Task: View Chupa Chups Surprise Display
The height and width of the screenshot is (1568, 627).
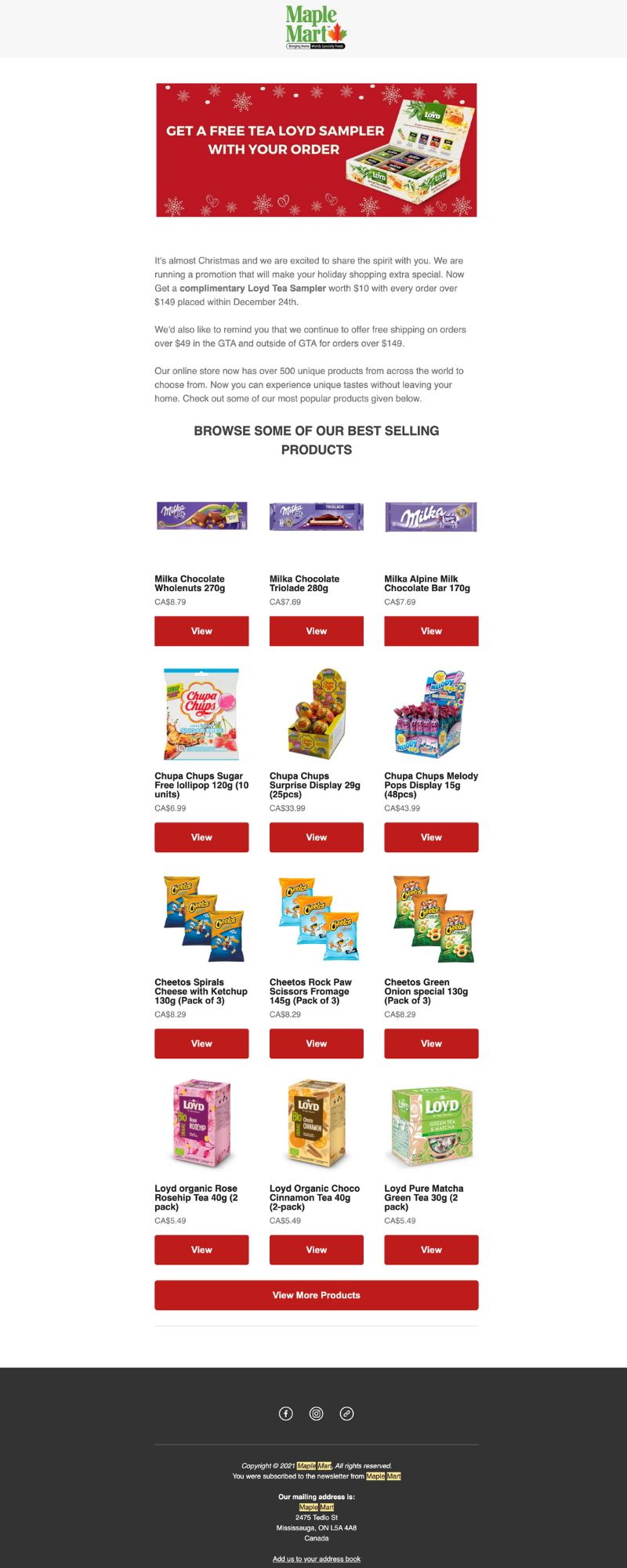Action: pos(316,837)
